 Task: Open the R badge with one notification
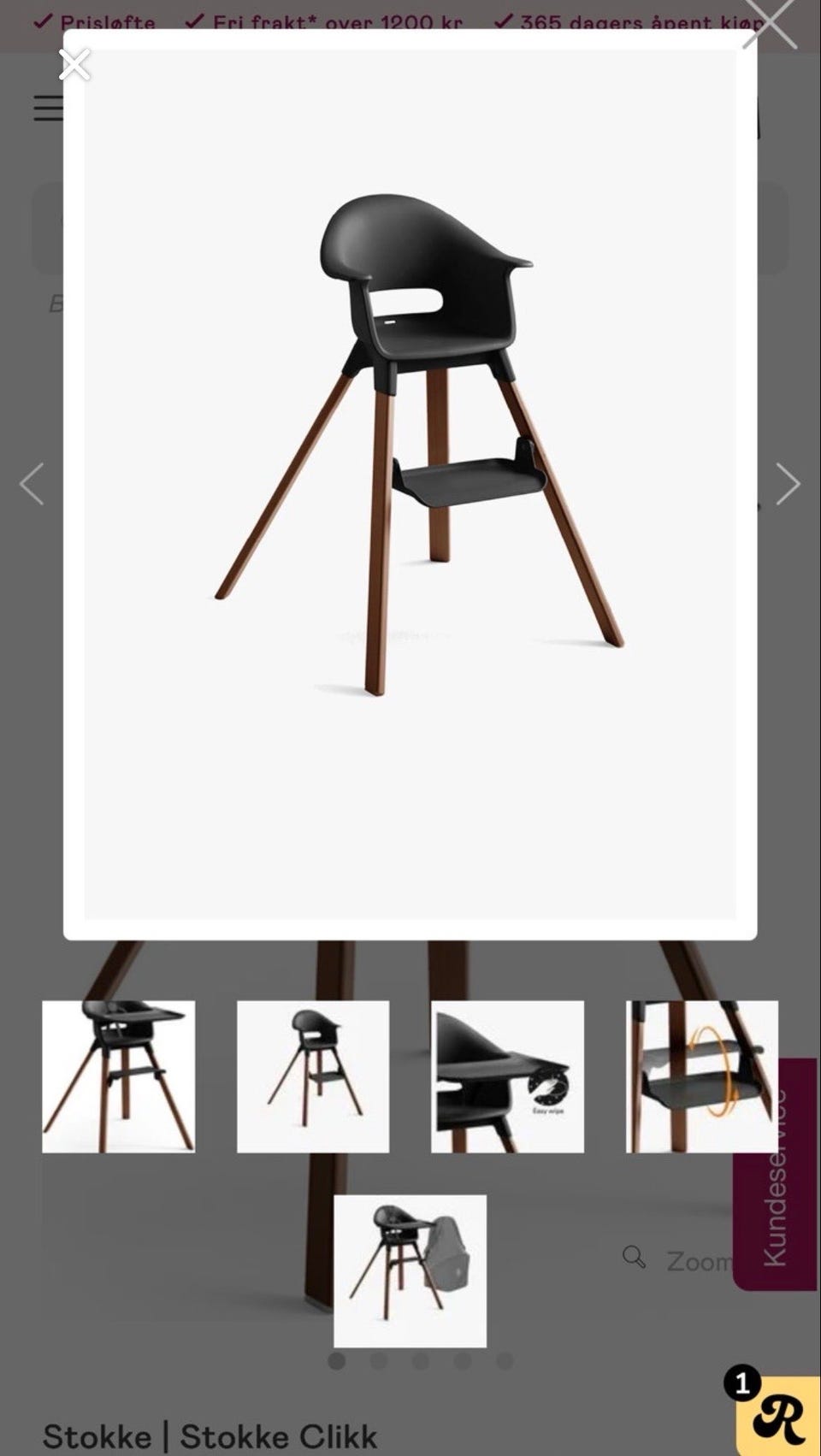777,1416
